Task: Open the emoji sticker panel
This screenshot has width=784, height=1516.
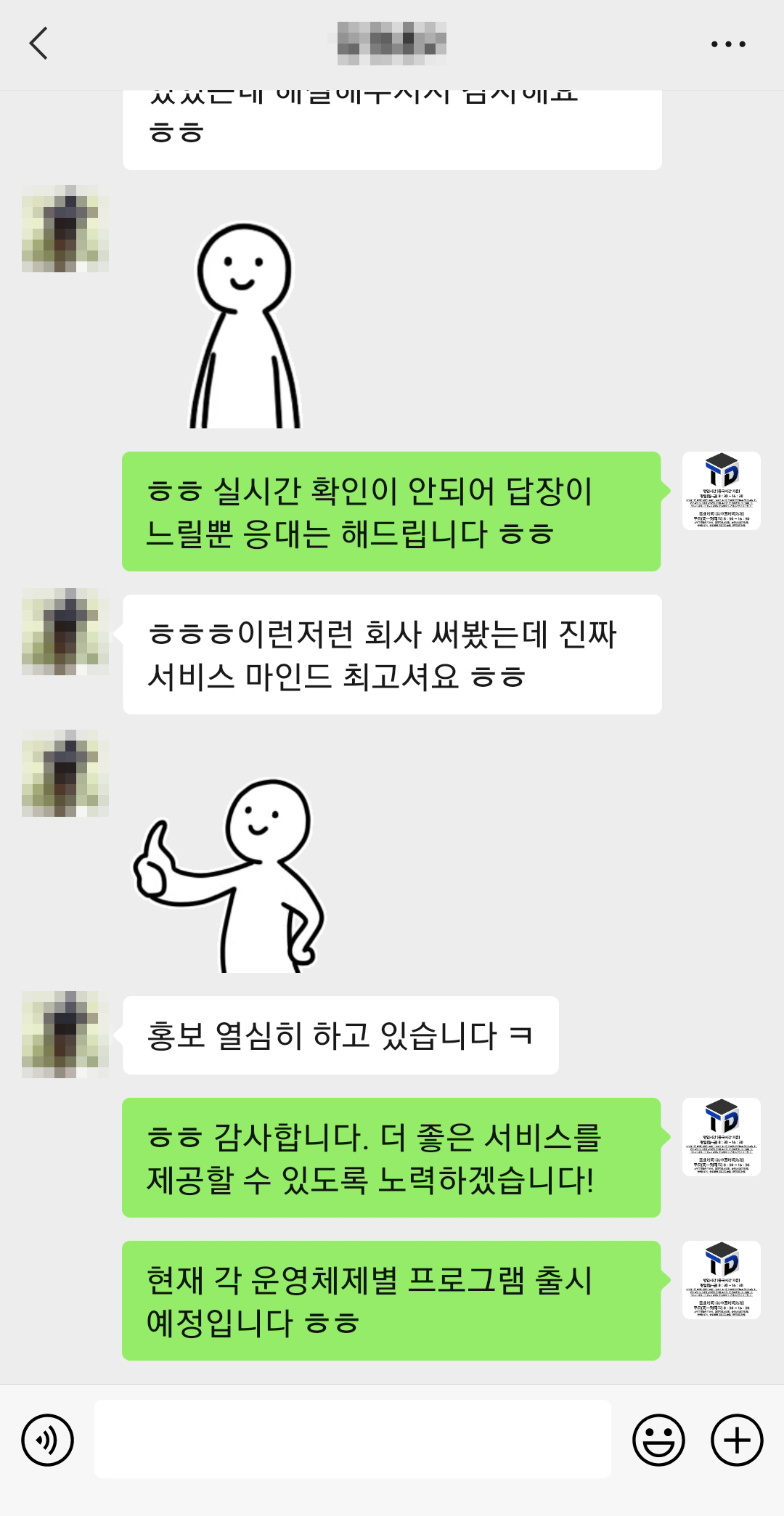Action: coord(658,1440)
